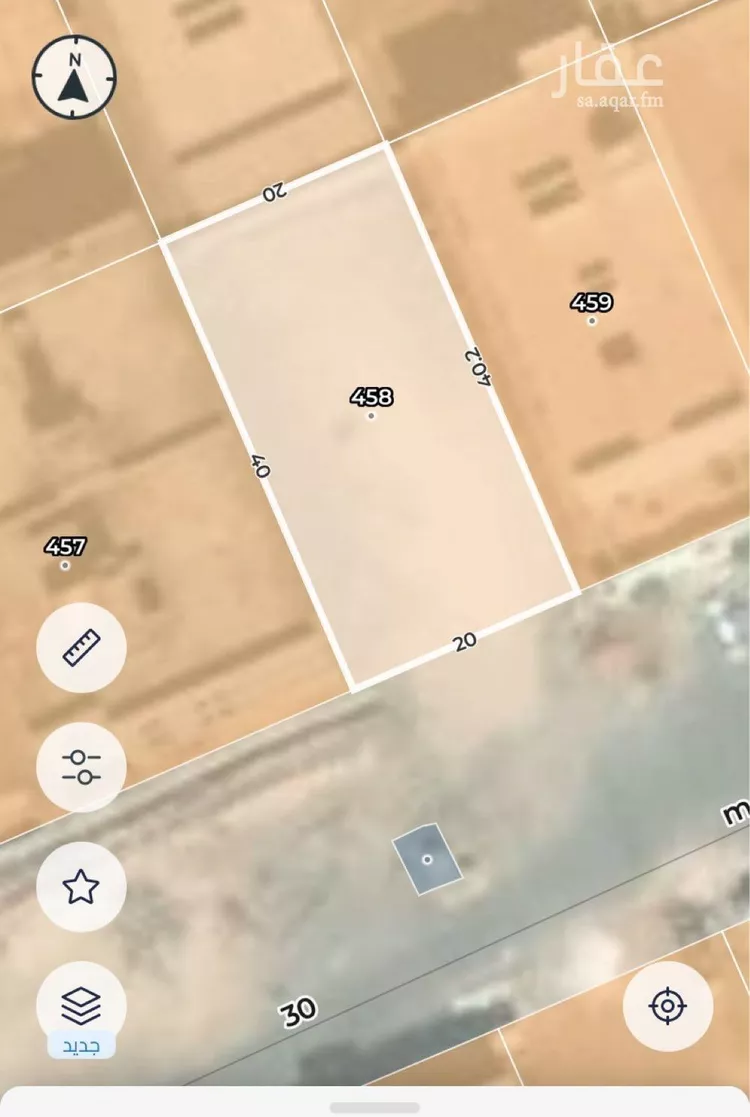Screen dimensions: 750x1117
Task: Center map on my location
Action: pos(667,1006)
